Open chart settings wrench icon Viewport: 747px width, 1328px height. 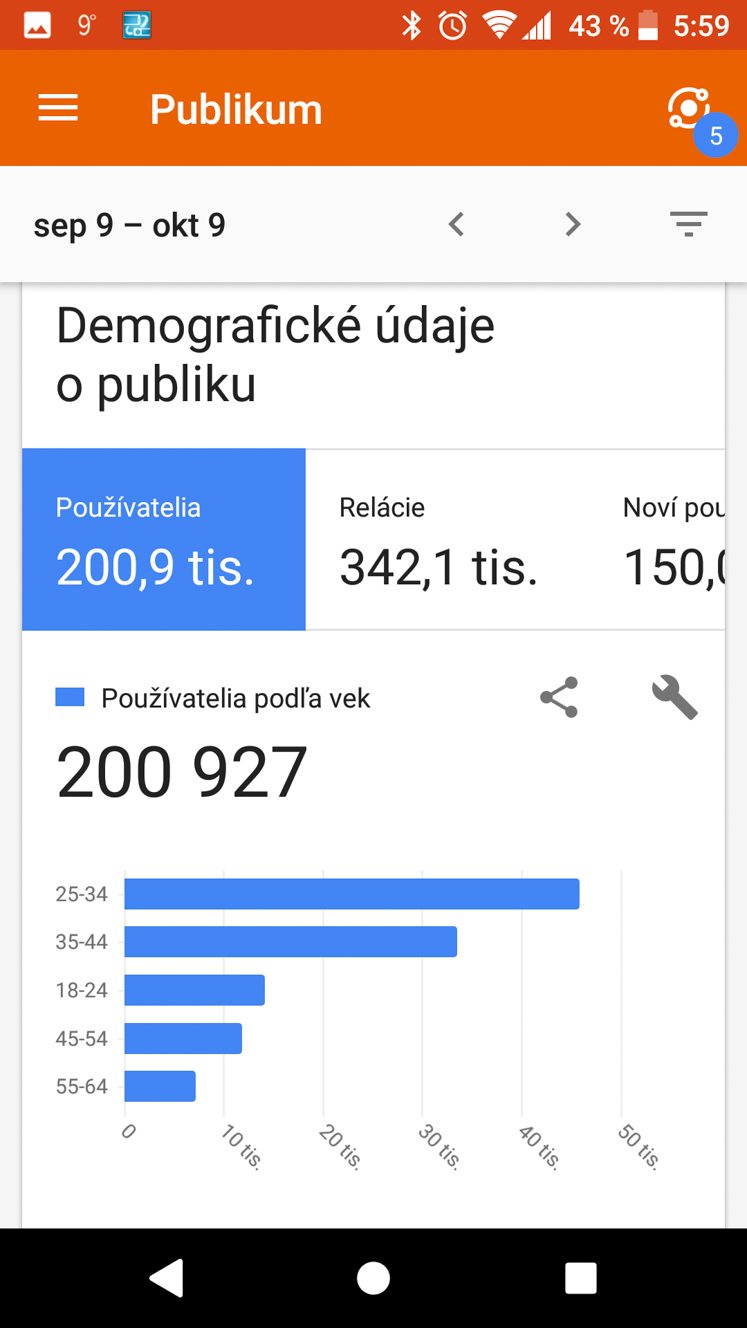point(675,697)
